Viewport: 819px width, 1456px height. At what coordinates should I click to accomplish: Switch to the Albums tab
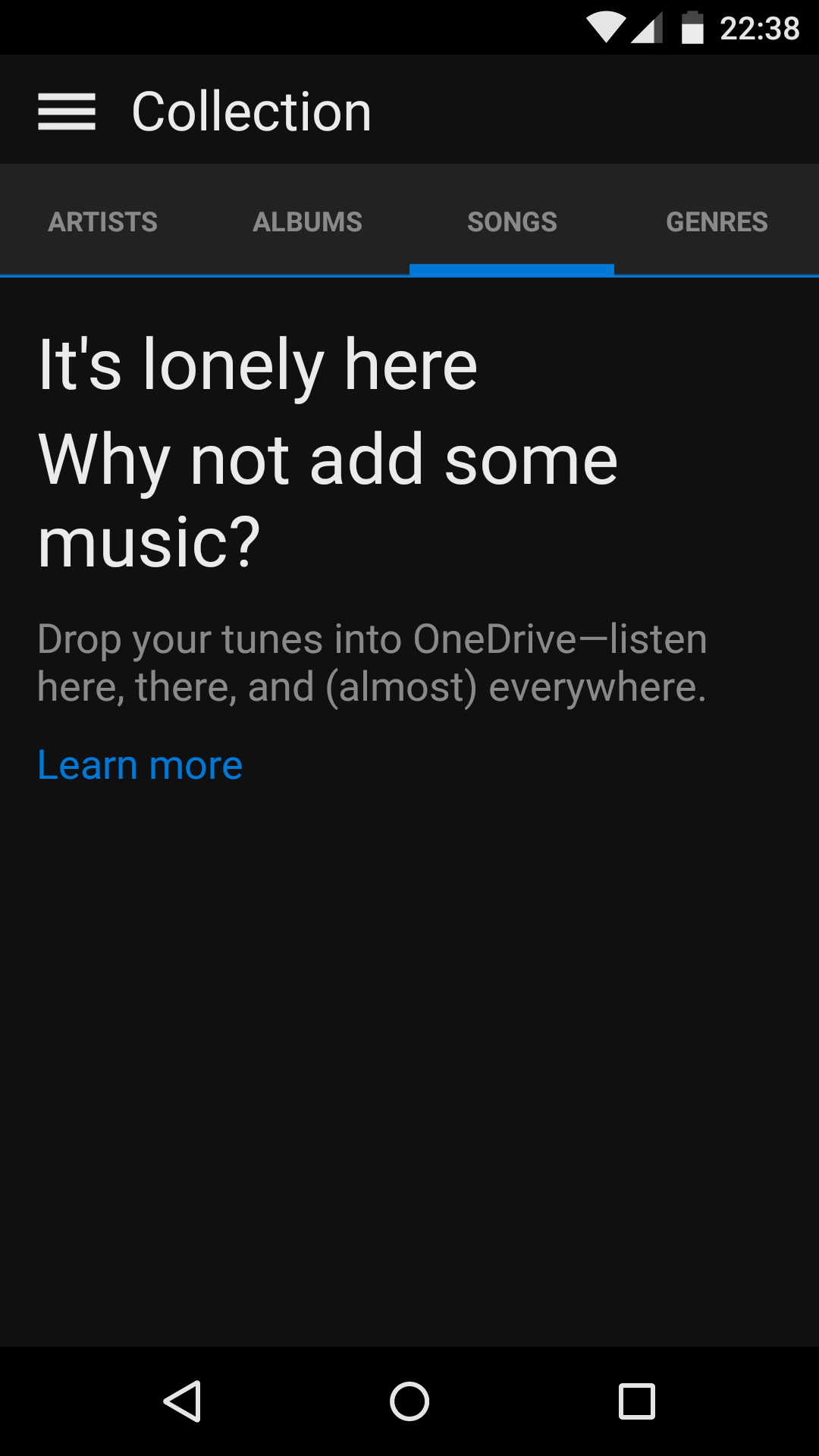pyautogui.click(x=307, y=221)
